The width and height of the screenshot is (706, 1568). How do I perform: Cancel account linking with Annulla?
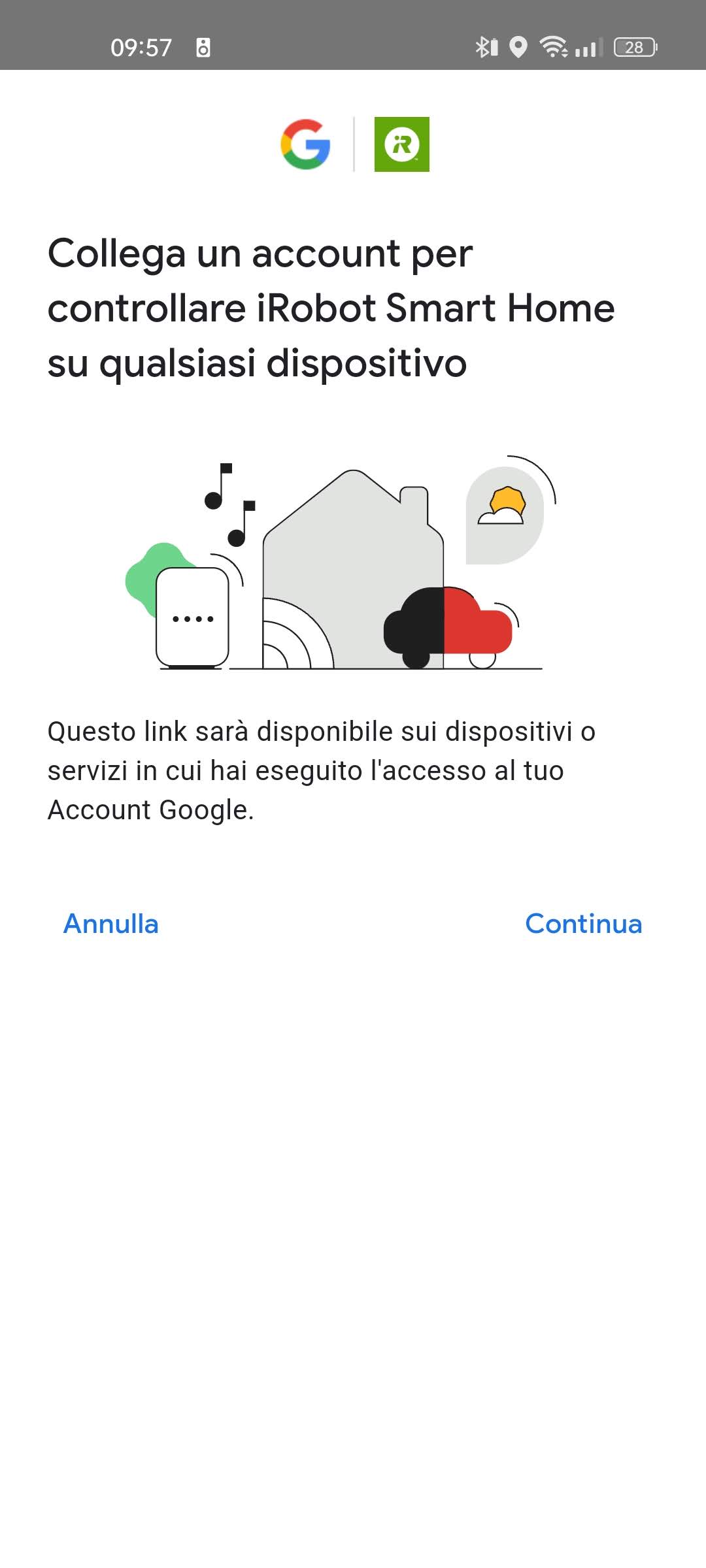point(111,924)
